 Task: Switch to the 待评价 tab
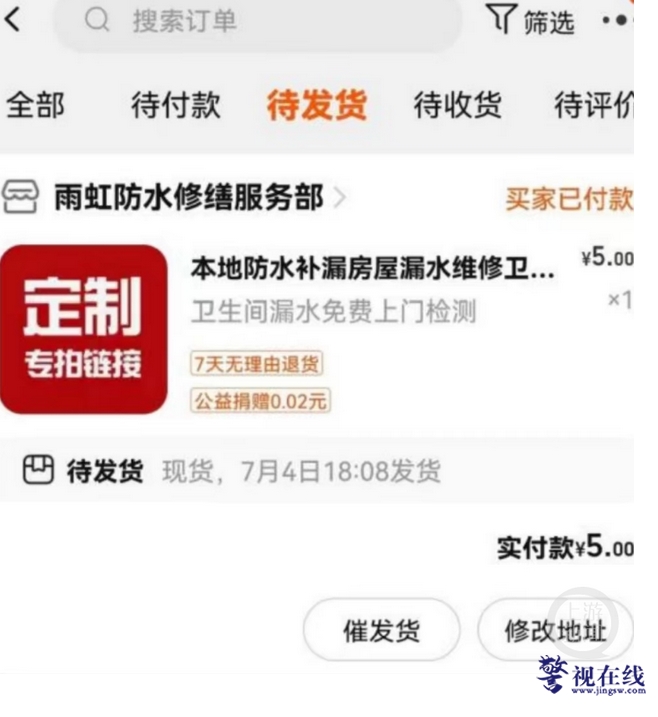(593, 105)
